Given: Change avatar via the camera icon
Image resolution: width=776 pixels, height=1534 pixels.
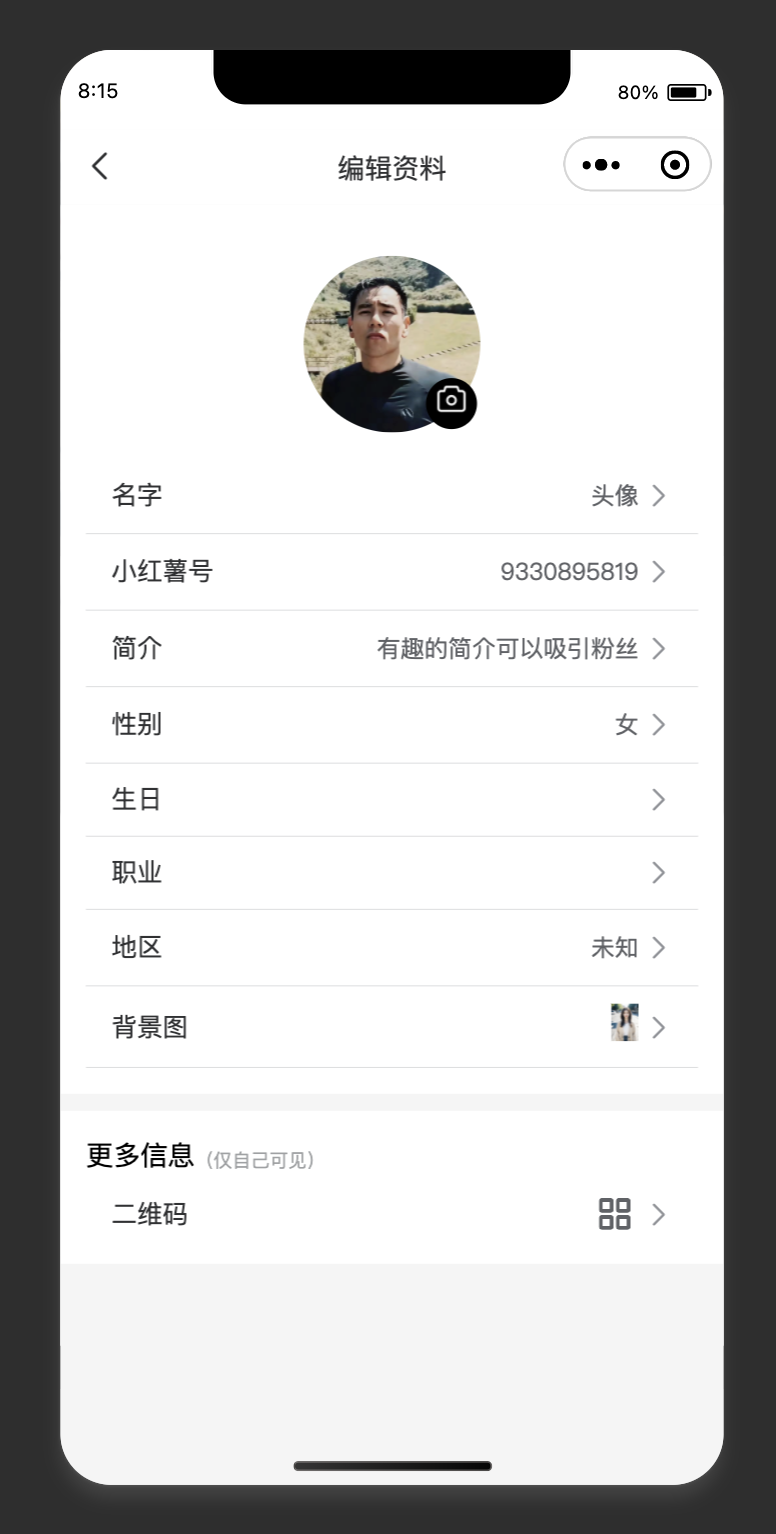Looking at the screenshot, I should [x=451, y=401].
